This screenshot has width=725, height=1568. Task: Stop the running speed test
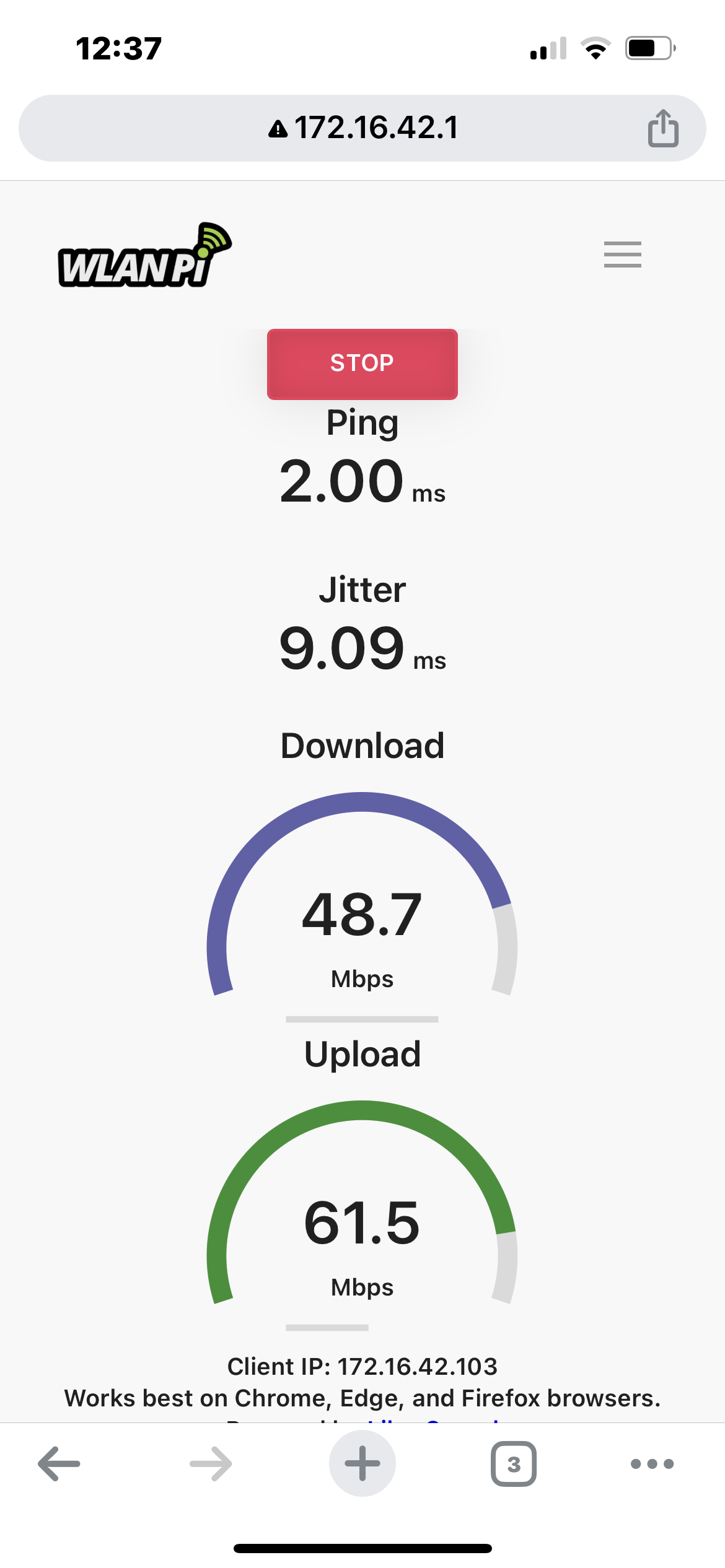tap(362, 364)
